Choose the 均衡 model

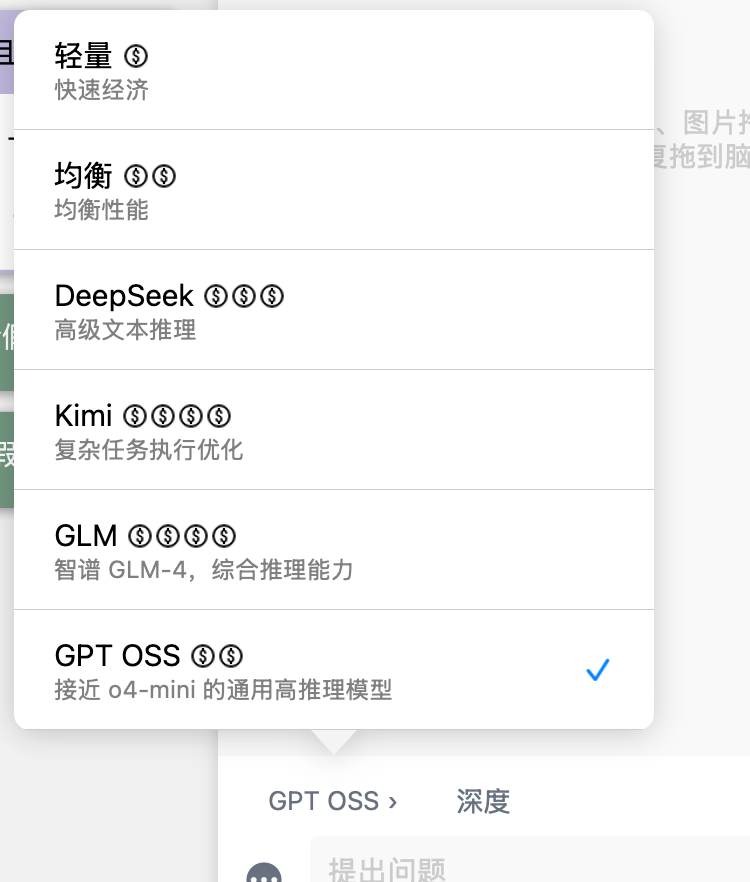pos(333,190)
